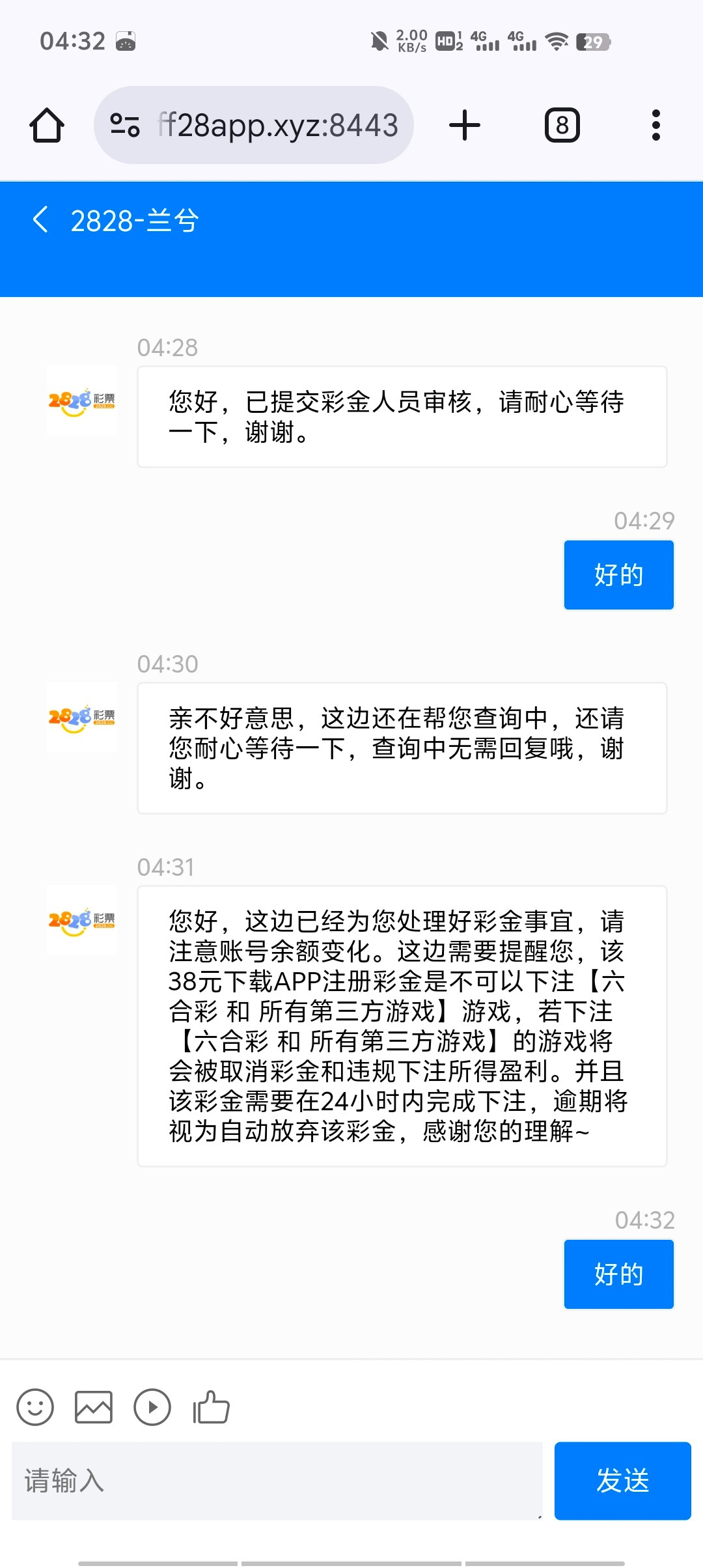This screenshot has width=703, height=1568.
Task: View site info icon in address bar
Action: click(125, 125)
